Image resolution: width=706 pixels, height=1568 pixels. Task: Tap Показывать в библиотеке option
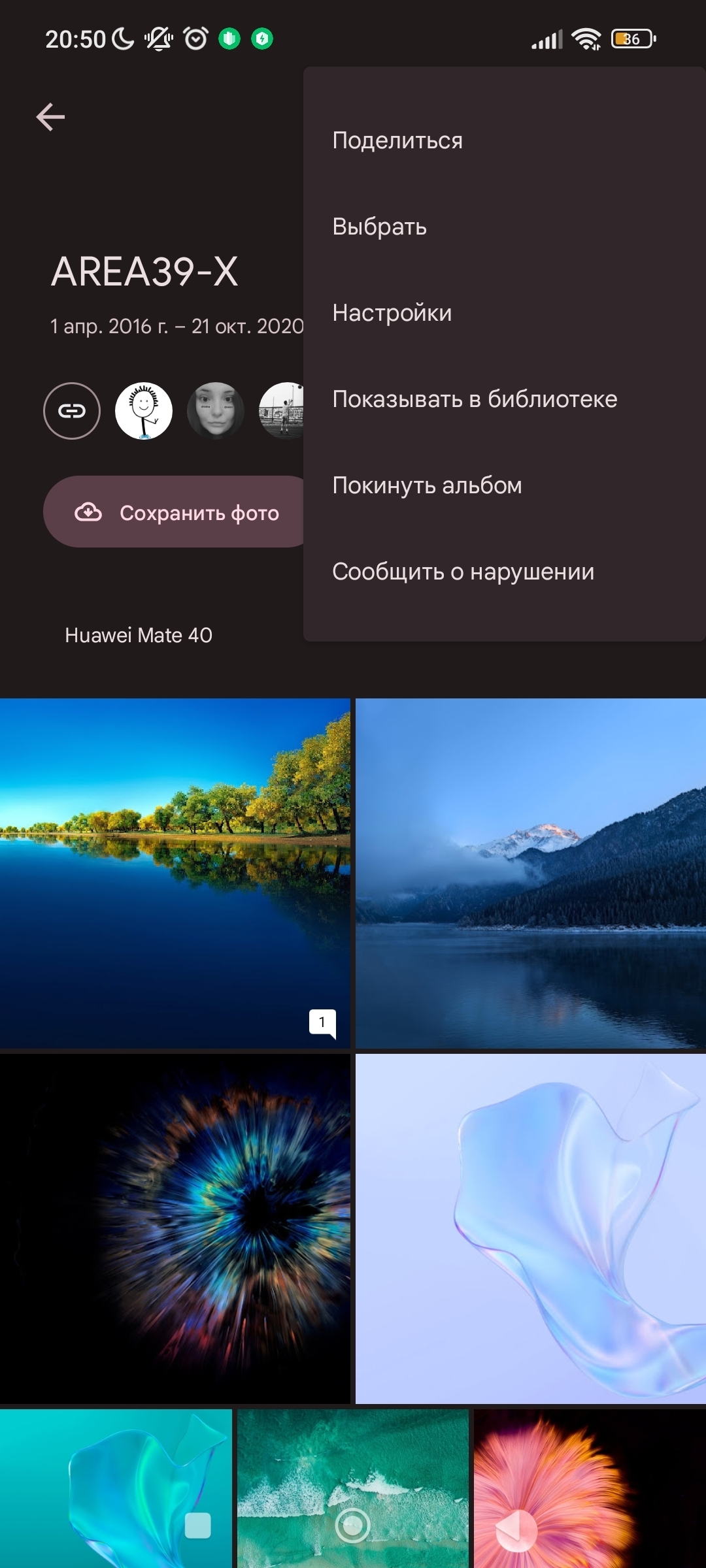[x=474, y=399]
